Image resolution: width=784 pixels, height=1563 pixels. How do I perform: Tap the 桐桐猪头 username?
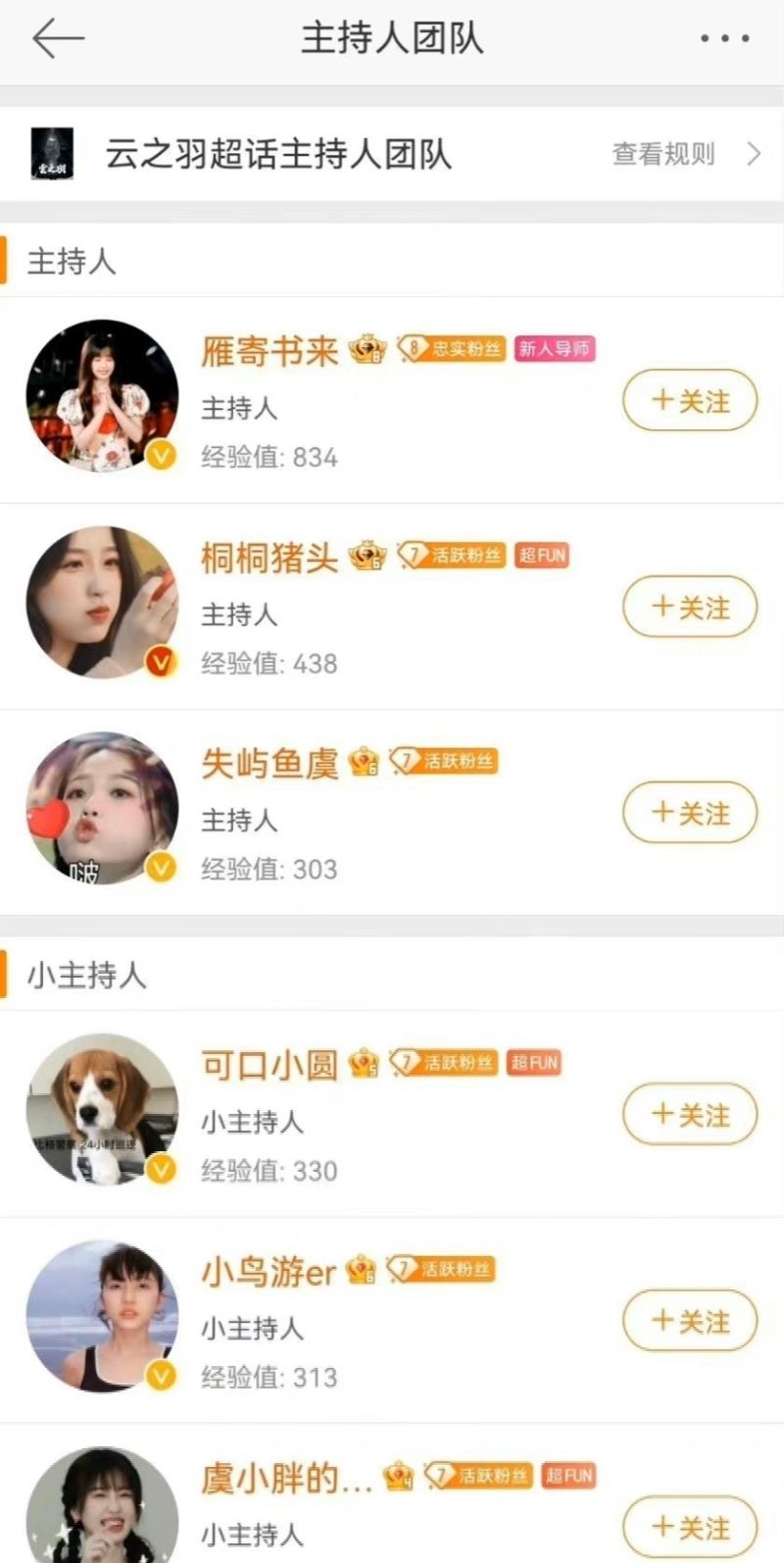click(269, 558)
